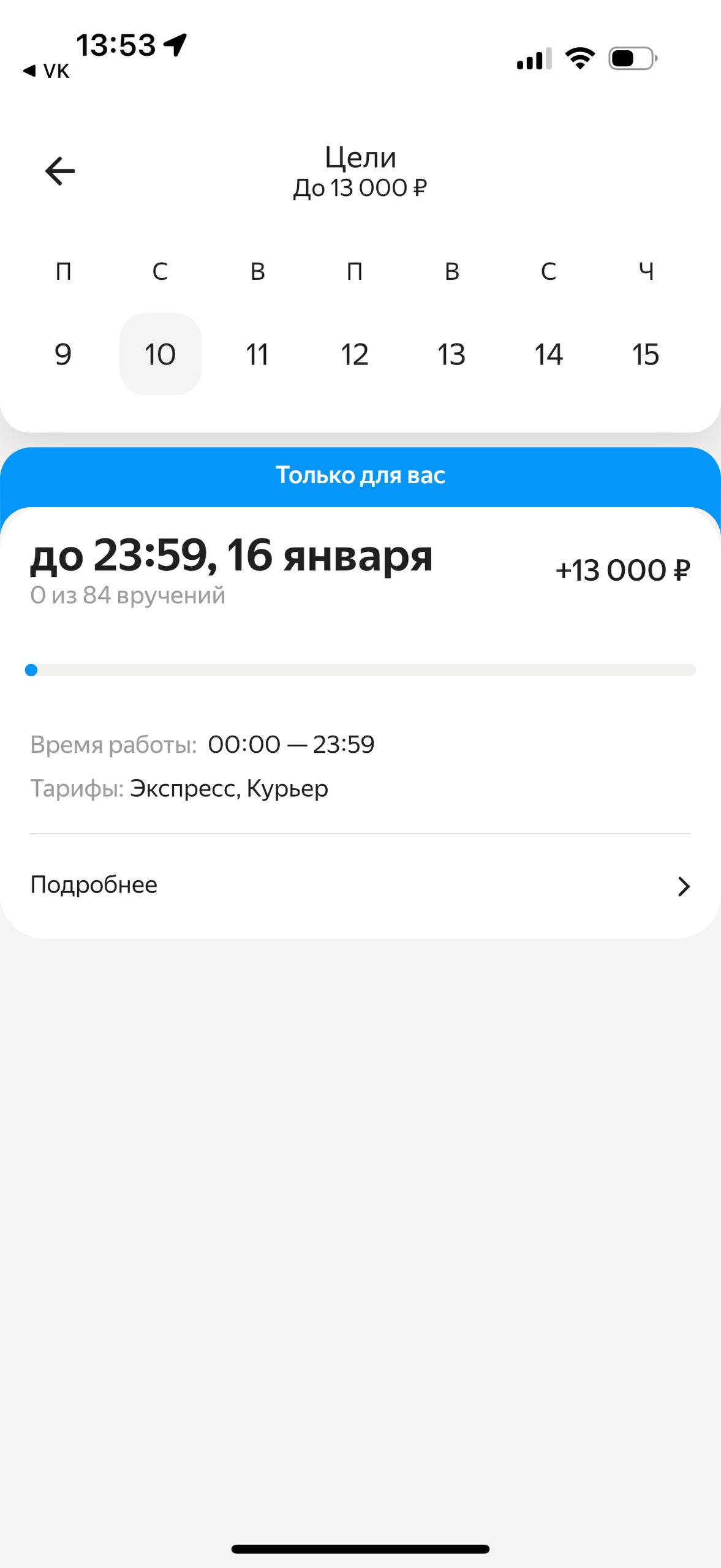The width and height of the screenshot is (721, 1568).
Task: Select date 10 in the calendar
Action: point(160,354)
